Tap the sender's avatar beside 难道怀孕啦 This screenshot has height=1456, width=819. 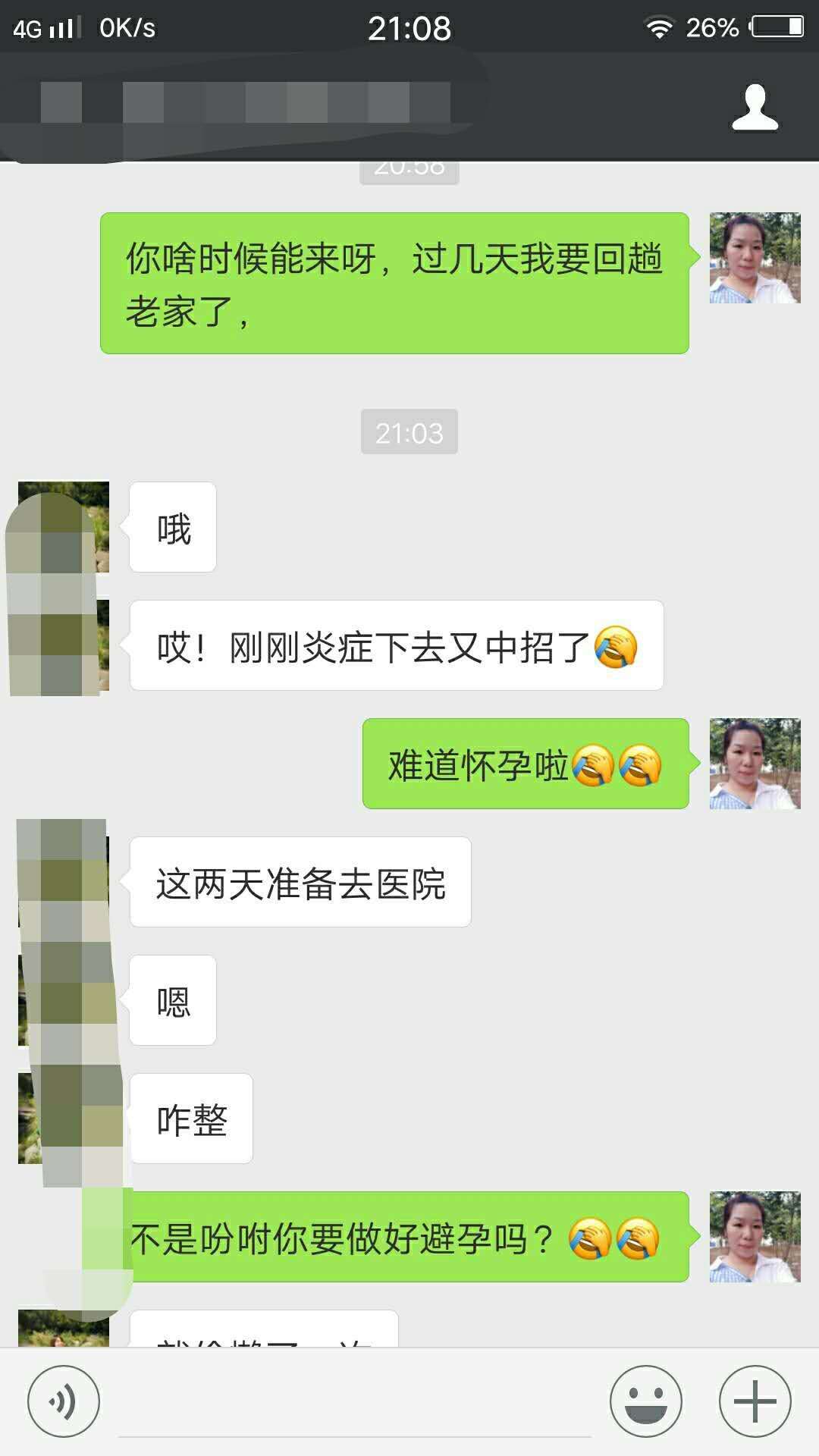coord(755,764)
